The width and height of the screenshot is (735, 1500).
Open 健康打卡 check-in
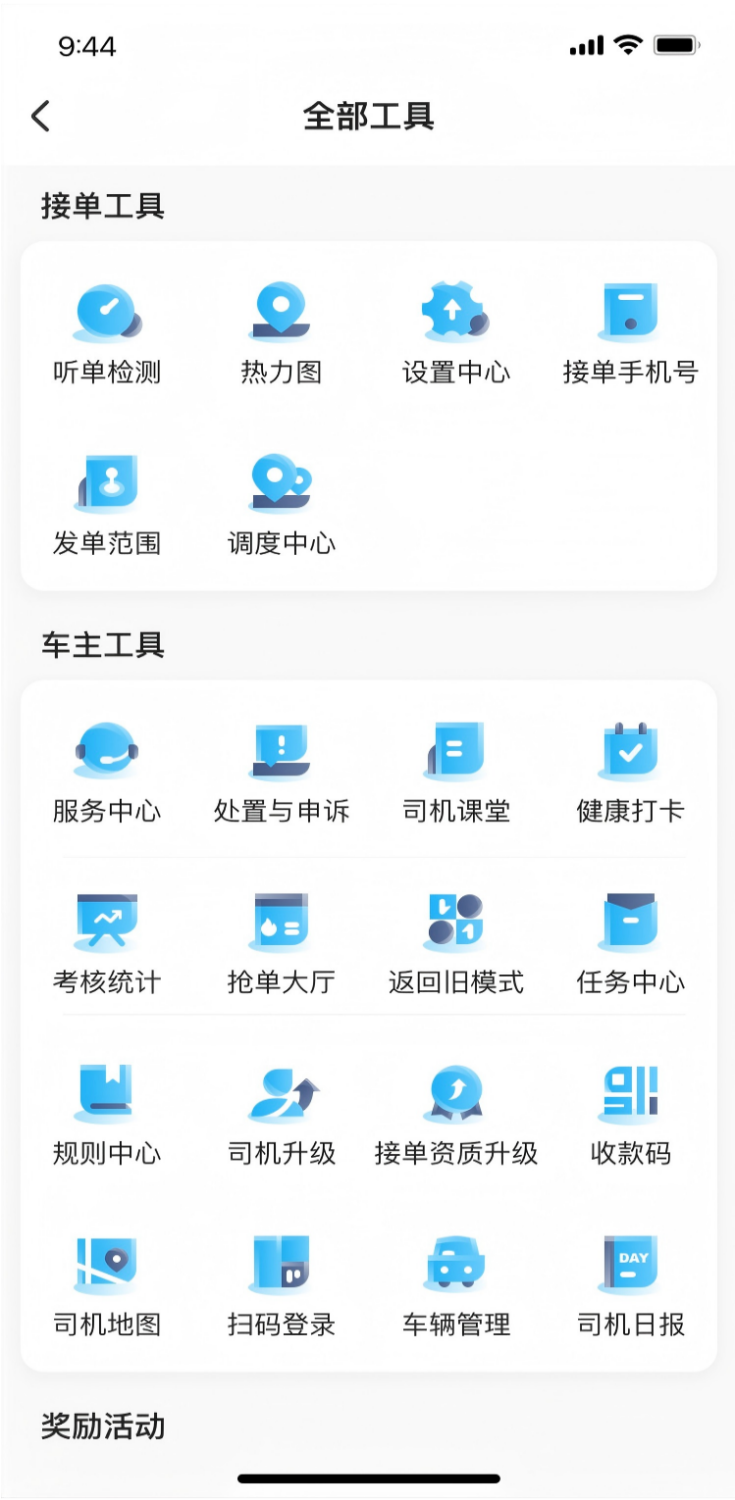point(630,773)
